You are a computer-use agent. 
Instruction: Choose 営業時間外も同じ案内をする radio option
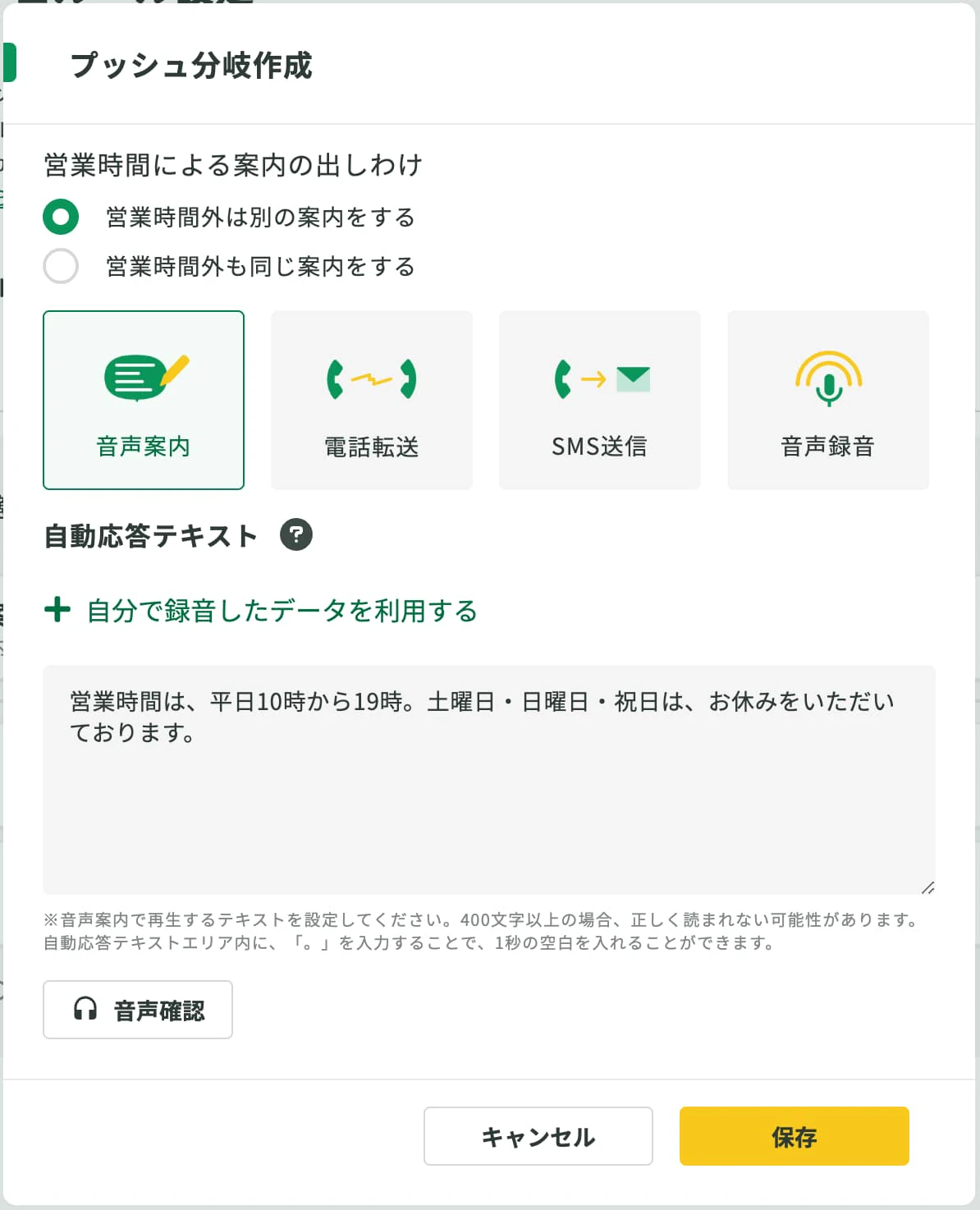click(x=61, y=267)
